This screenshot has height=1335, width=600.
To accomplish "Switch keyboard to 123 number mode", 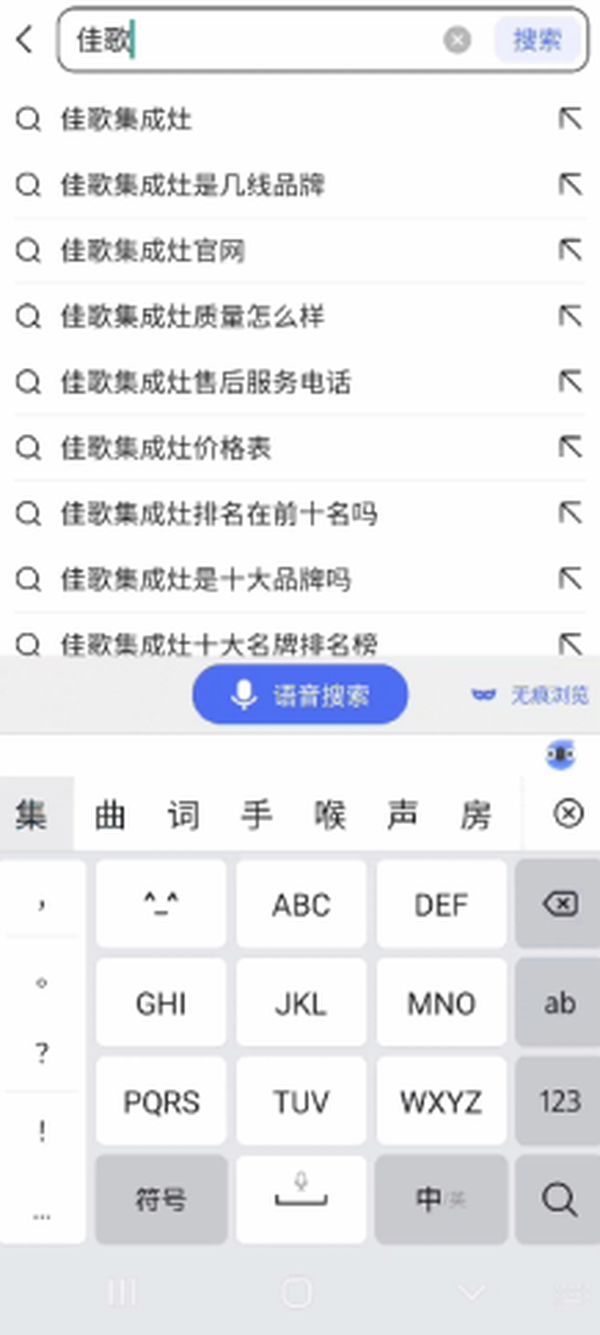I will click(558, 1101).
